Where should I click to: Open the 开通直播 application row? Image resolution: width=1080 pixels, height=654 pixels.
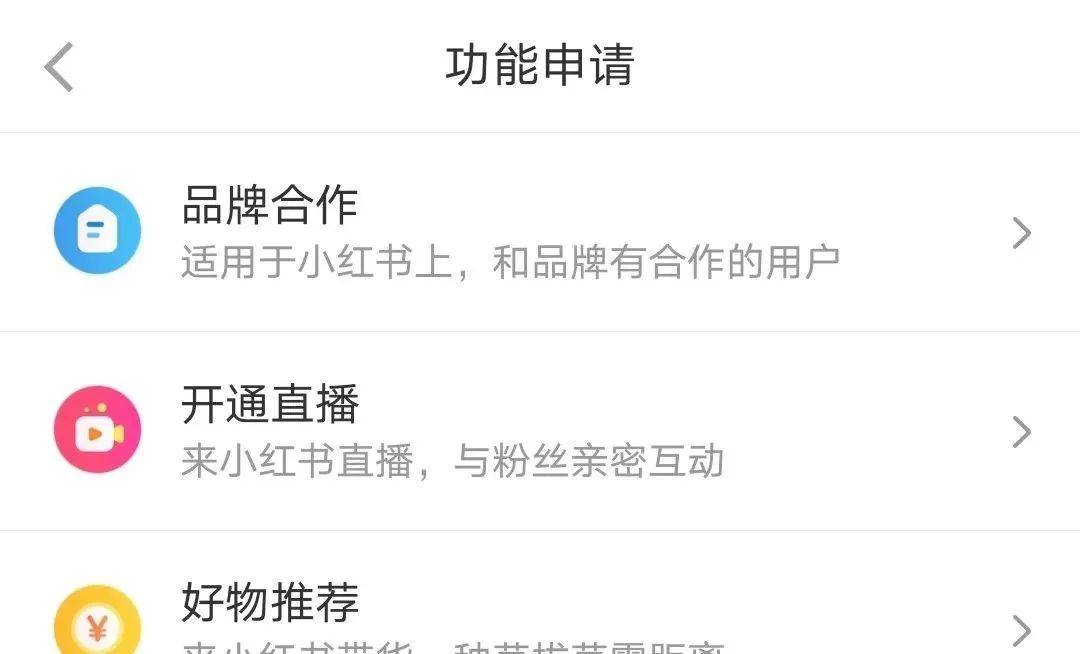tap(540, 431)
